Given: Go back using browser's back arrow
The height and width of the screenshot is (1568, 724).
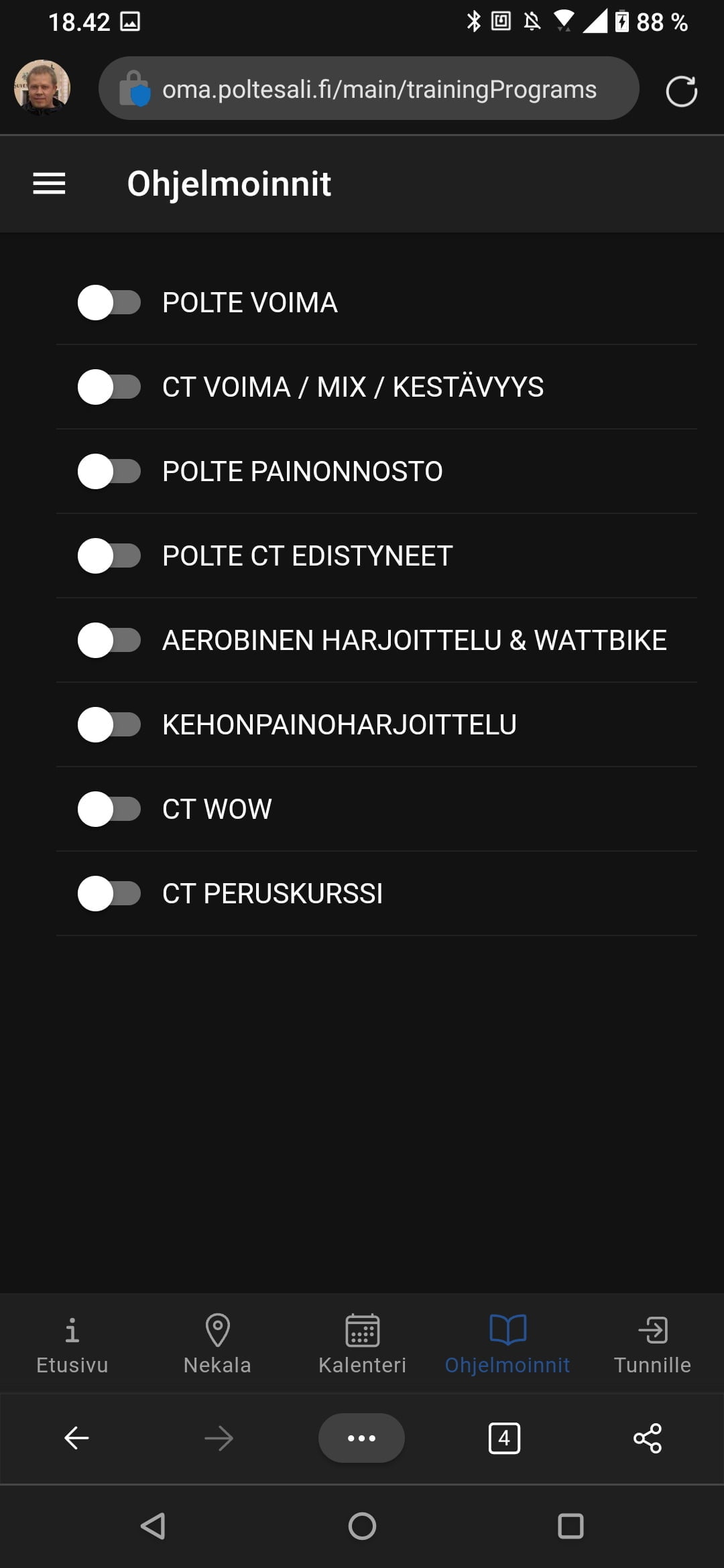Looking at the screenshot, I should click(76, 1438).
